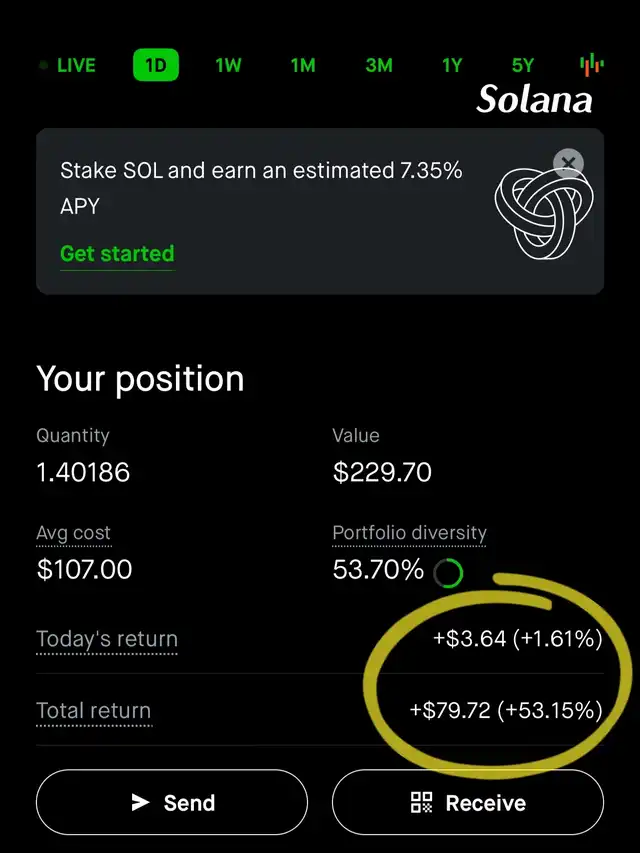Tap Get started for SOL staking
Screen dimensions: 640x853
(x=117, y=254)
